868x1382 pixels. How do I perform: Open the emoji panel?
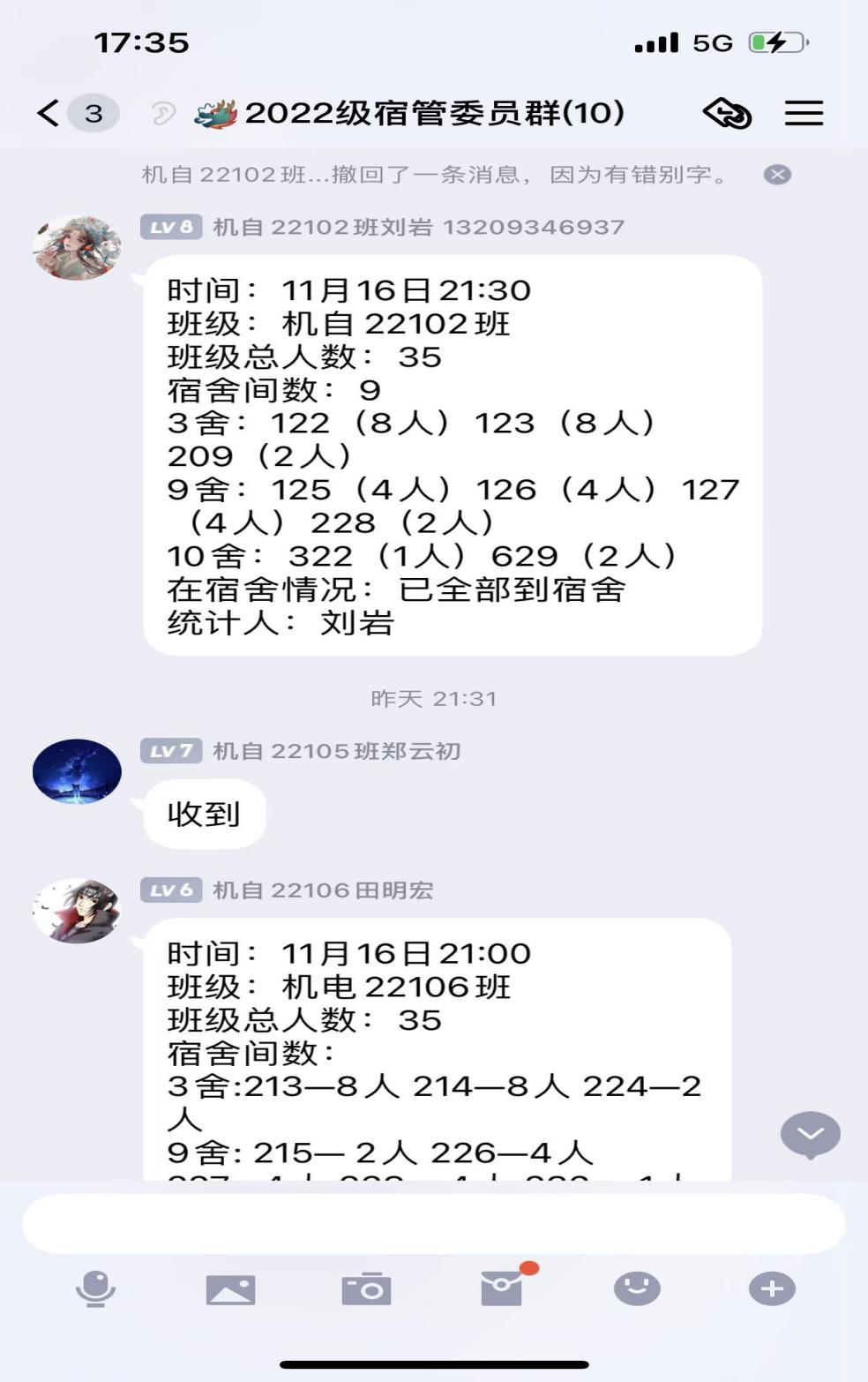pyautogui.click(x=637, y=1288)
